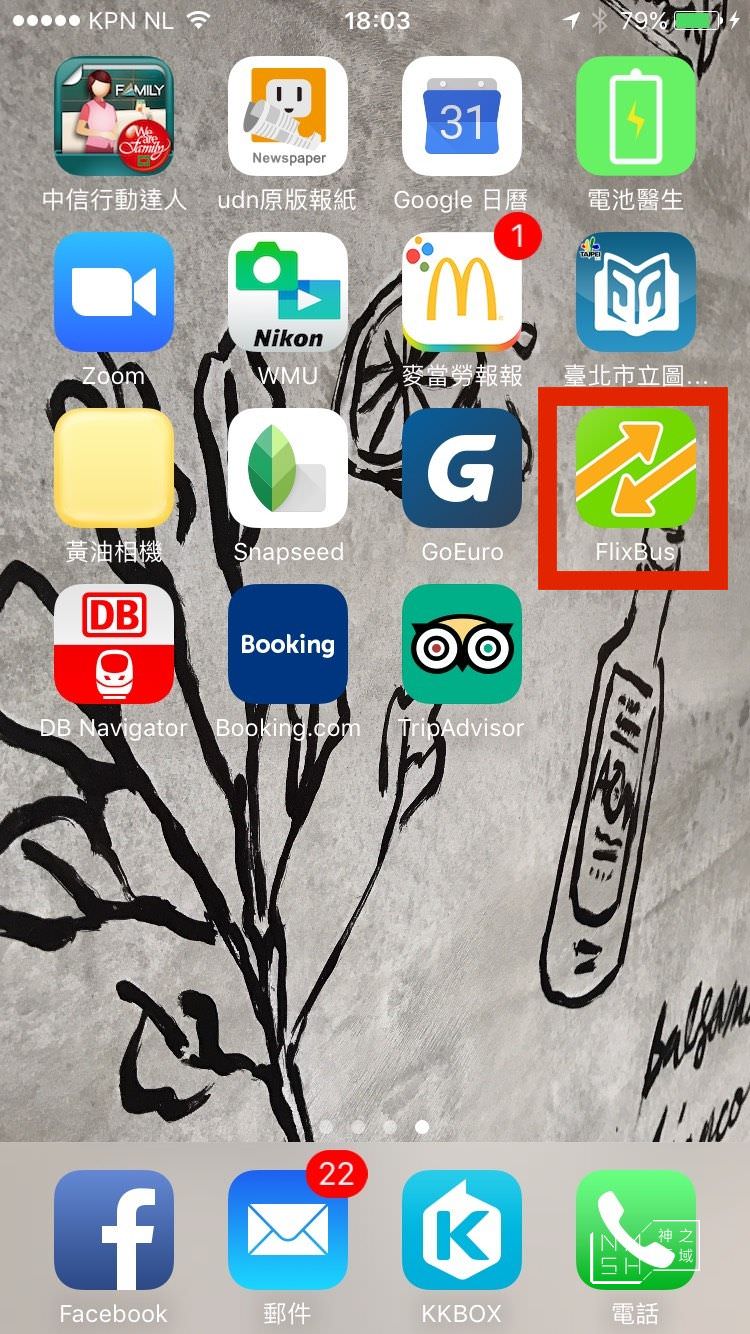The image size is (750, 1334).
Task: Open the 黃油相機 app
Action: point(113,468)
